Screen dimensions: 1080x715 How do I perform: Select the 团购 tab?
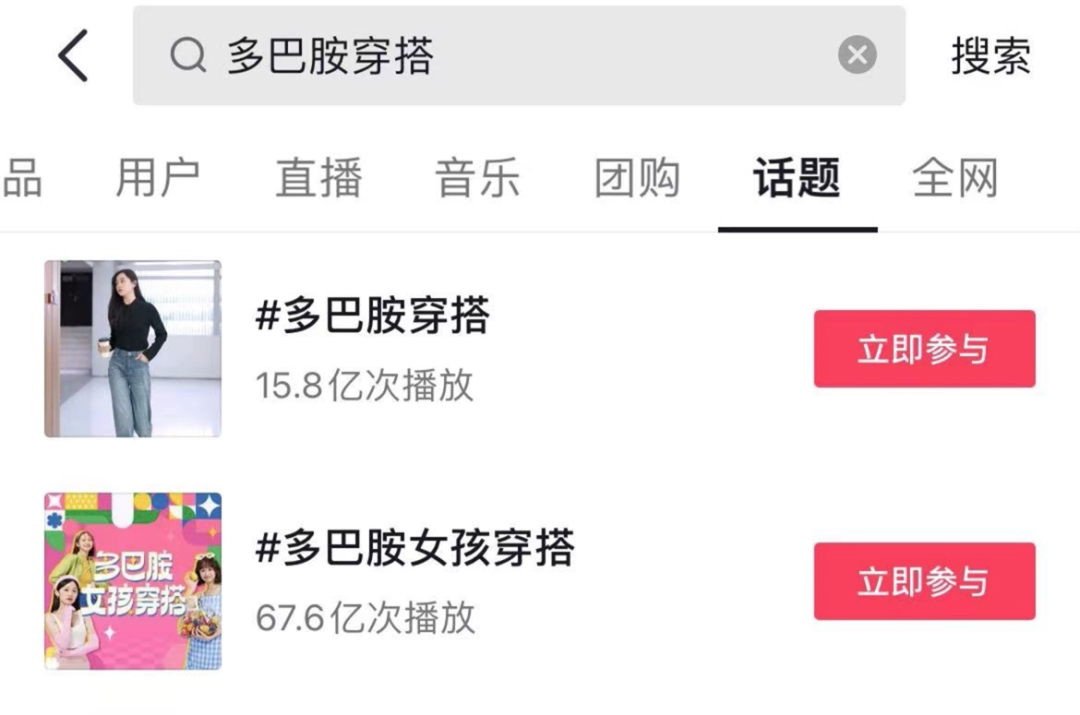(x=637, y=180)
